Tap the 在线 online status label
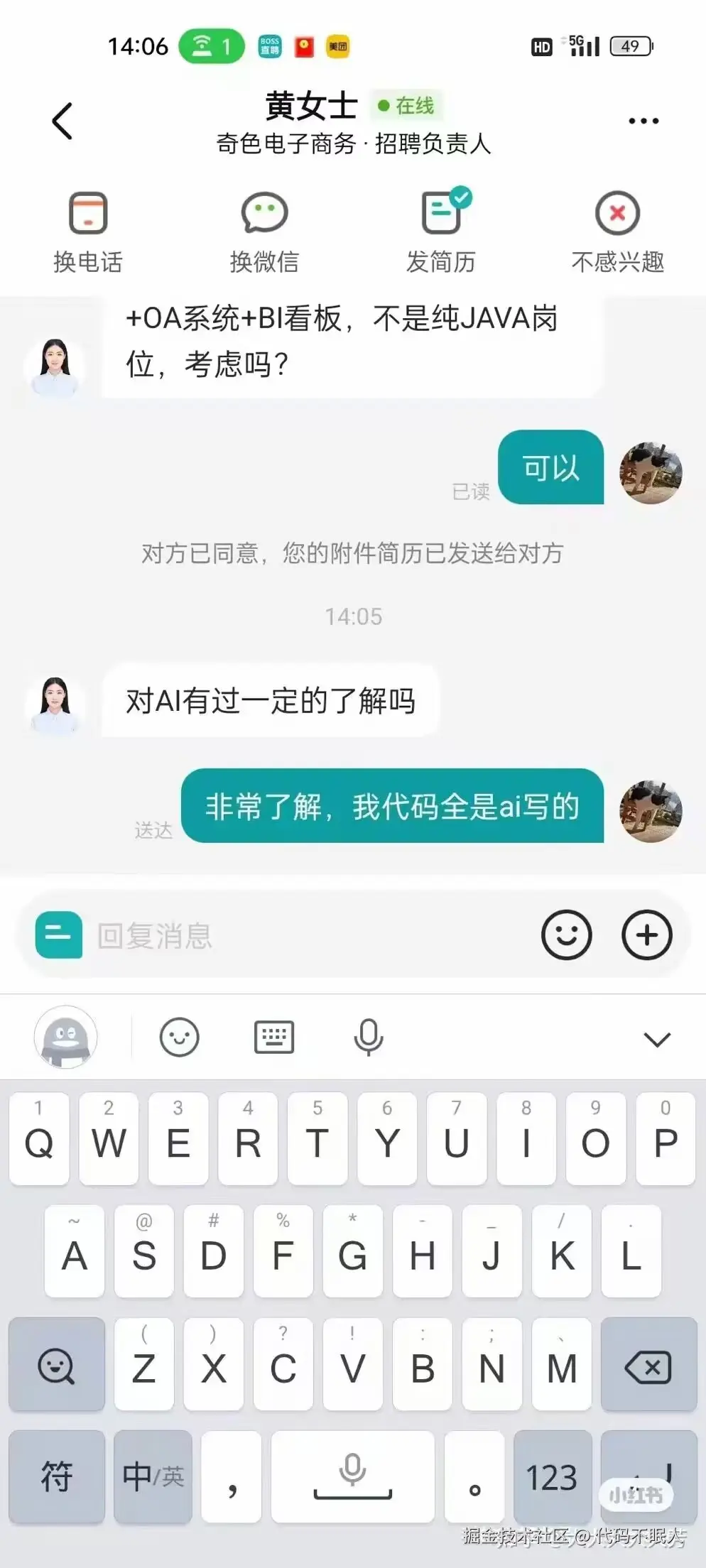The height and width of the screenshot is (1568, 706). (x=411, y=105)
